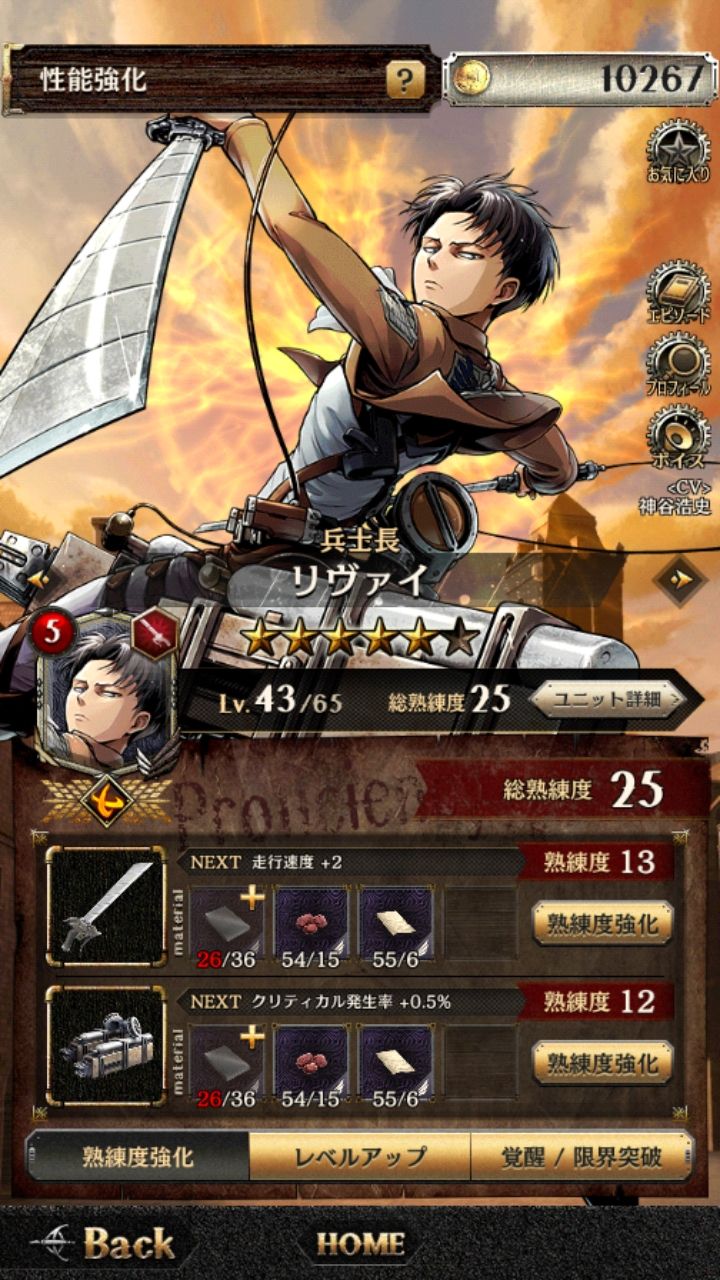The image size is (720, 1280).
Task: Return to the HOME screen
Action: pos(361,1244)
